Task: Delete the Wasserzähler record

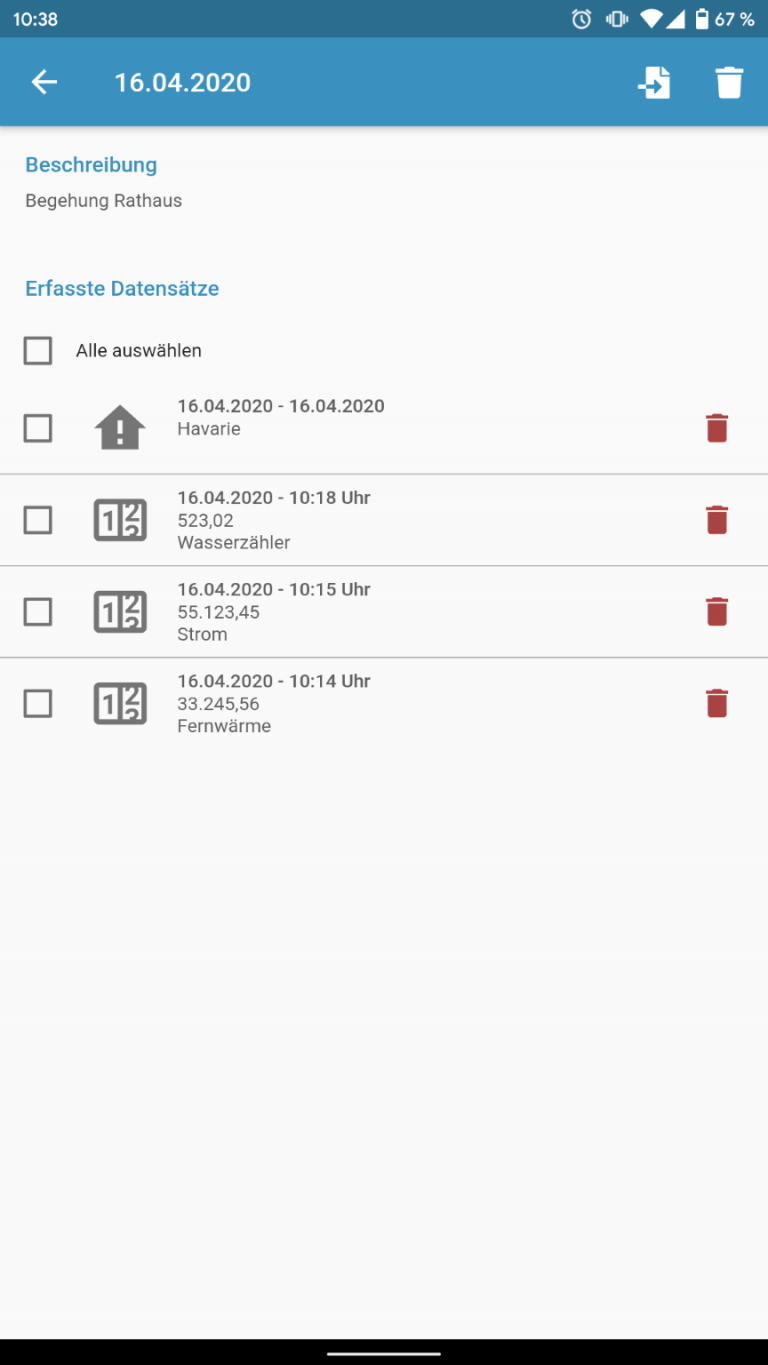Action: click(x=717, y=520)
